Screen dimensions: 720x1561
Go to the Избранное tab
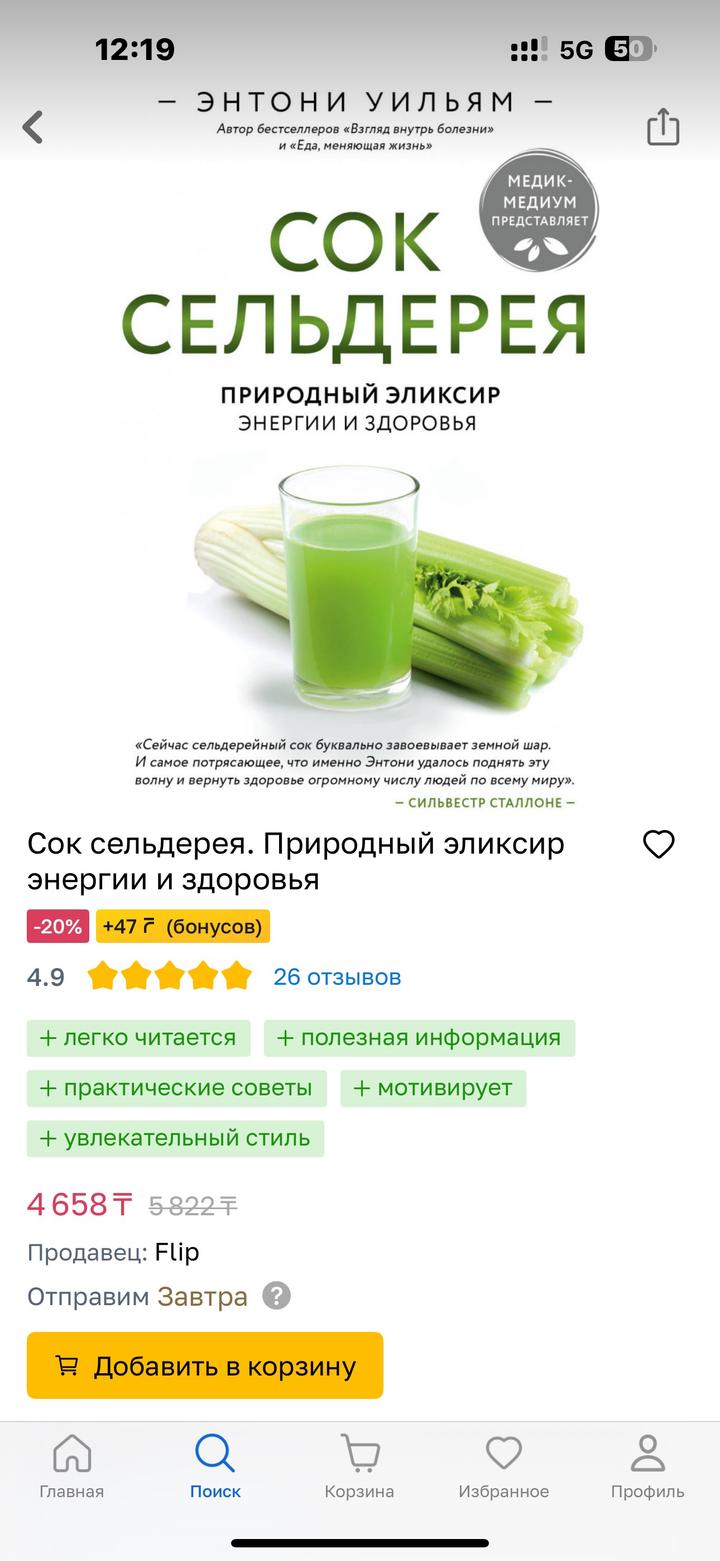(503, 1466)
